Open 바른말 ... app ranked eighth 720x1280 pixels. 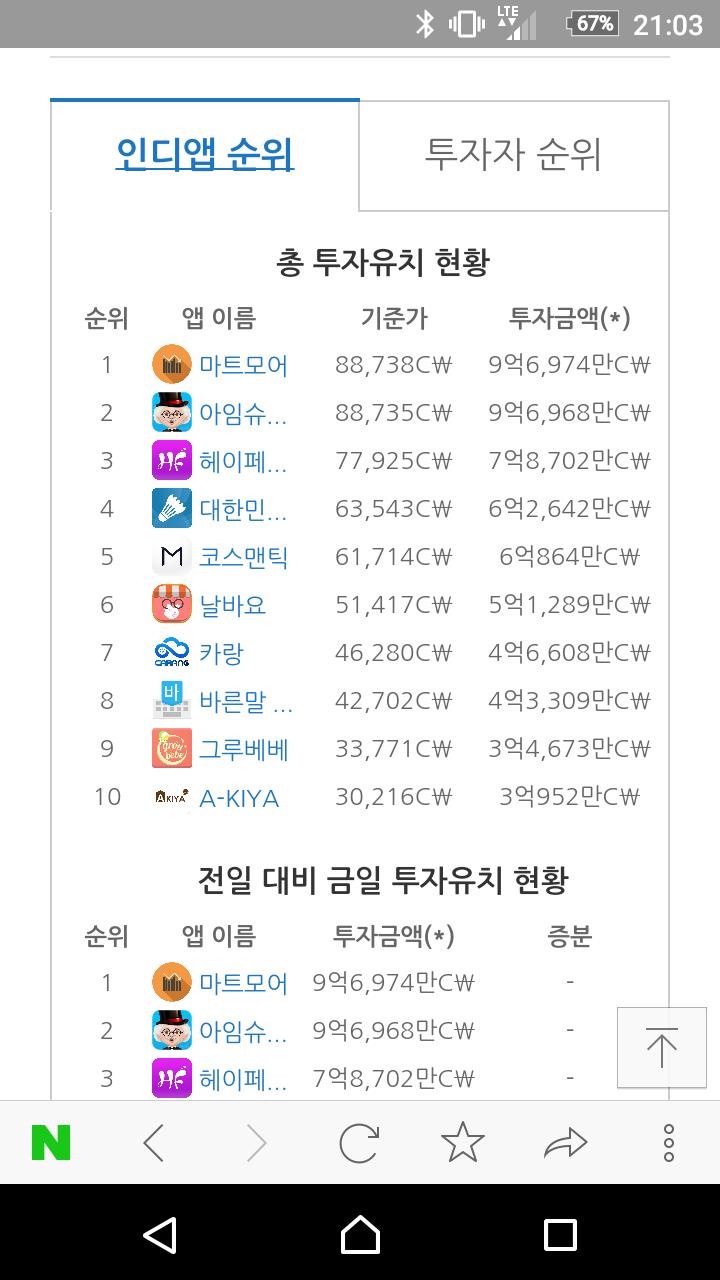click(246, 701)
